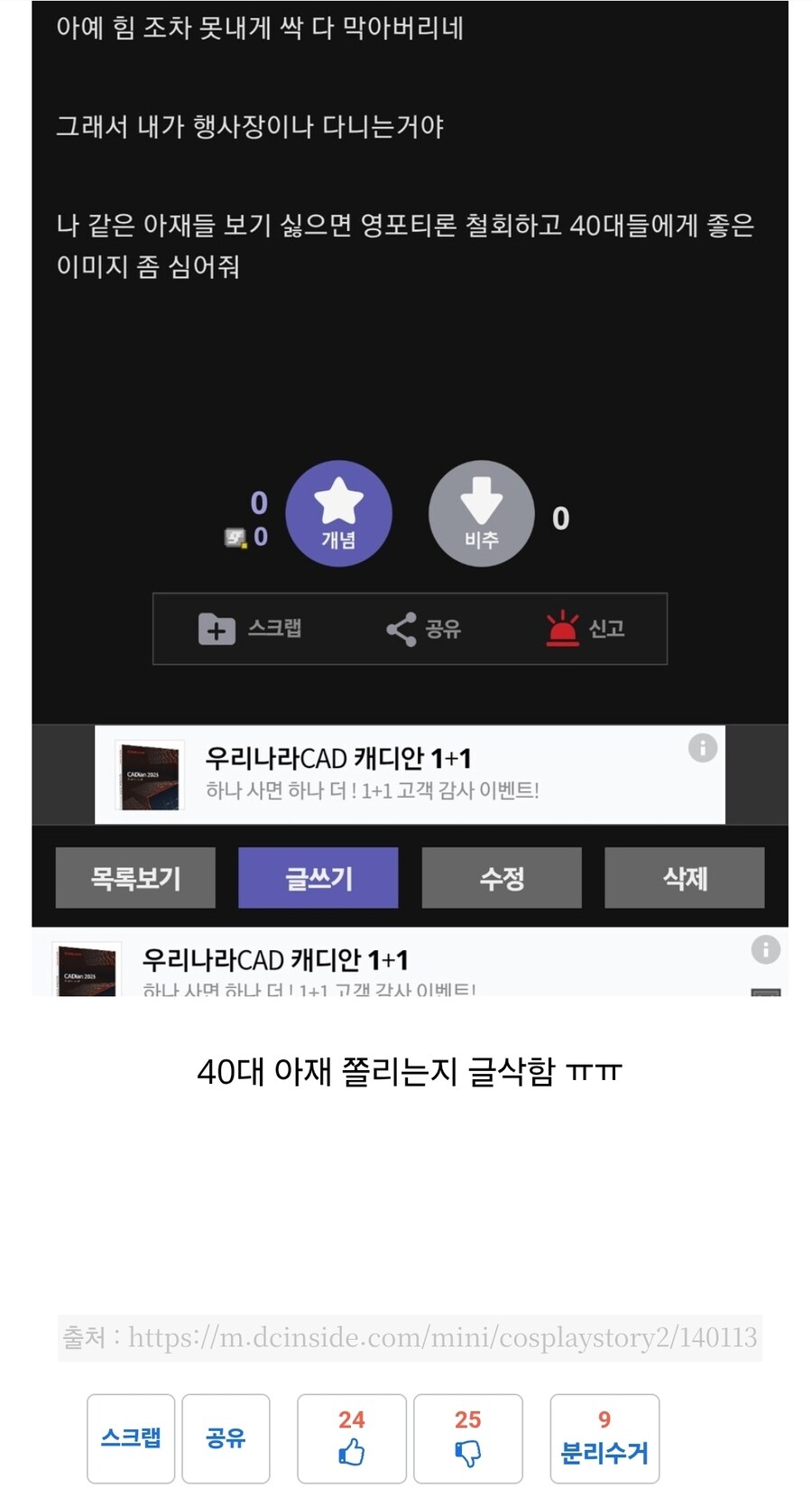The width and height of the screenshot is (812, 1497).
Task: Downvote the post with the thumbs-down button
Action: coord(467,1437)
